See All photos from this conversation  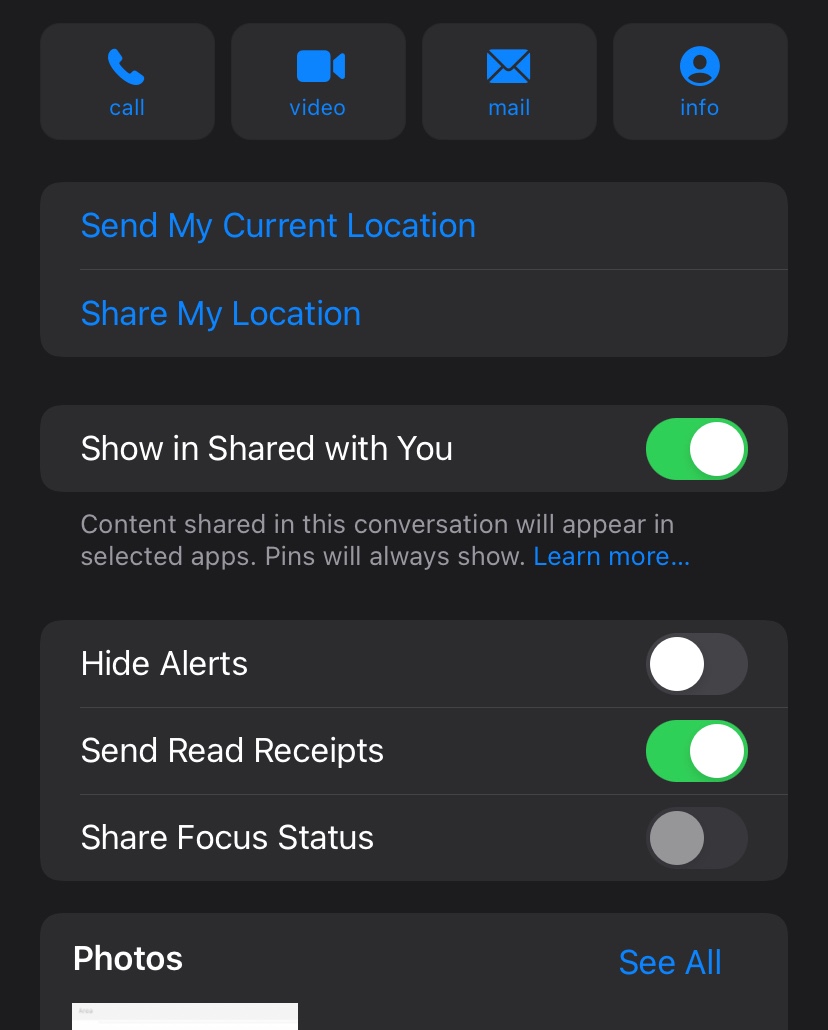pos(670,962)
